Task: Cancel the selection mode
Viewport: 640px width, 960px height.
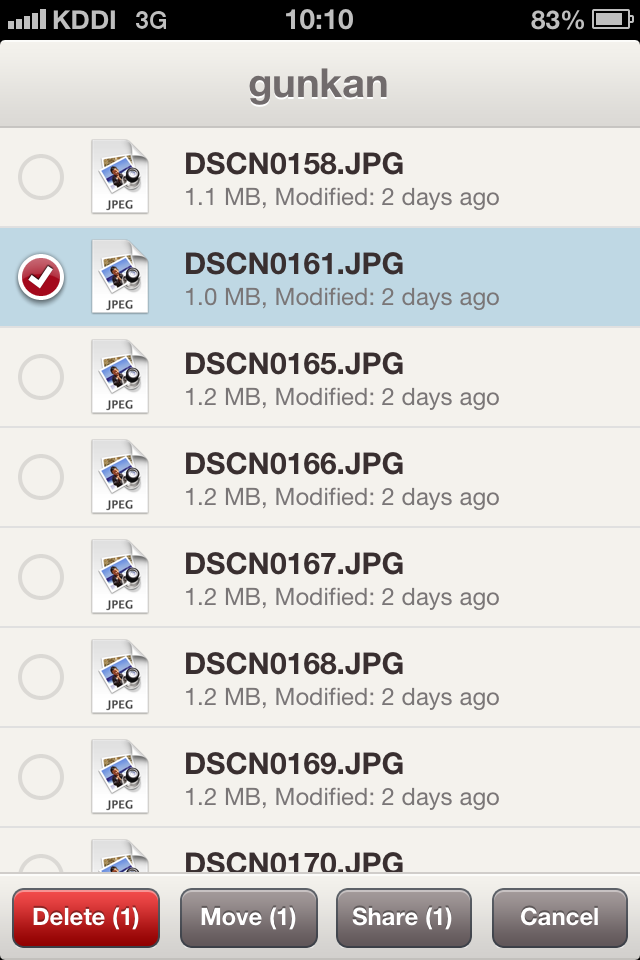Action: click(559, 917)
